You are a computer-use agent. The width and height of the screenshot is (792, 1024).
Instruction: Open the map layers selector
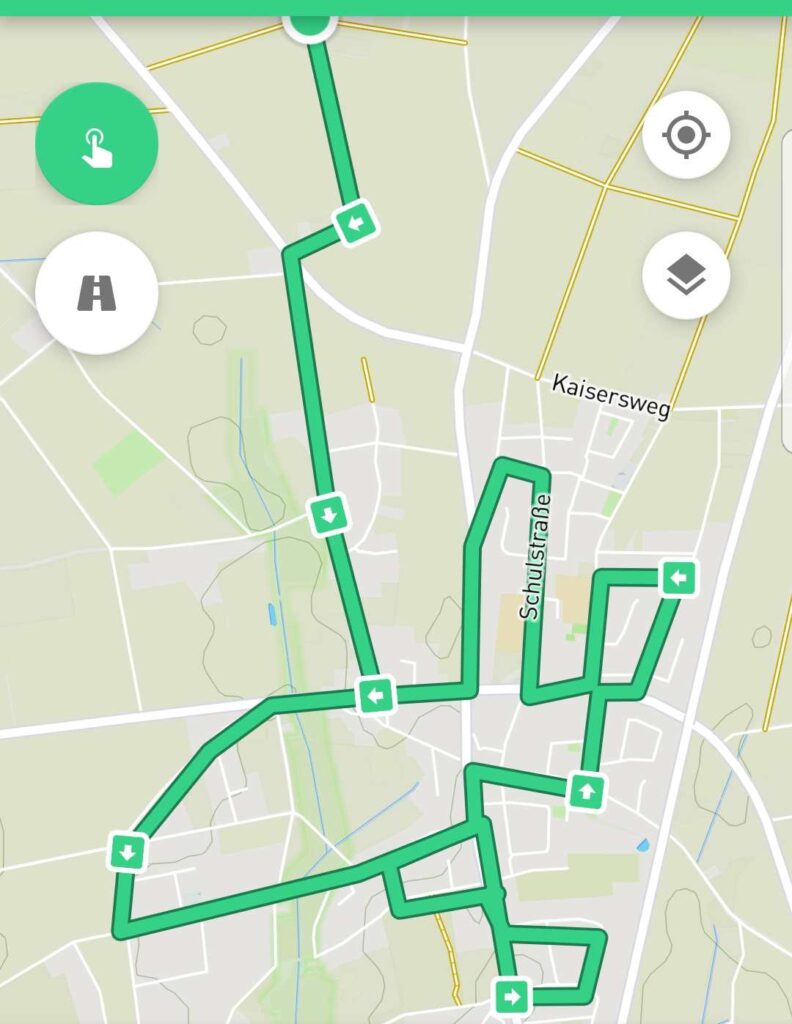point(686,275)
